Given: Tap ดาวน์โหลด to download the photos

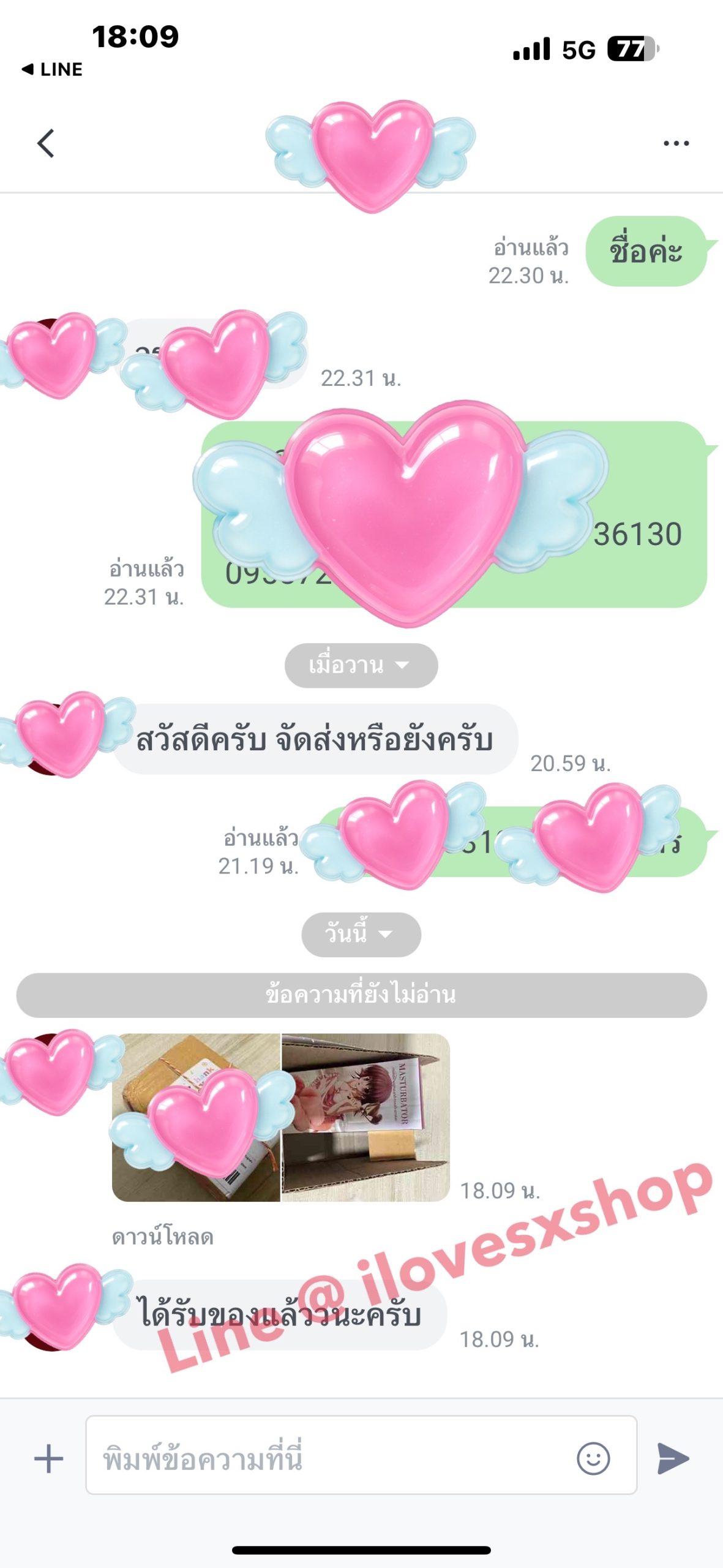Looking at the screenshot, I should 163,1237.
